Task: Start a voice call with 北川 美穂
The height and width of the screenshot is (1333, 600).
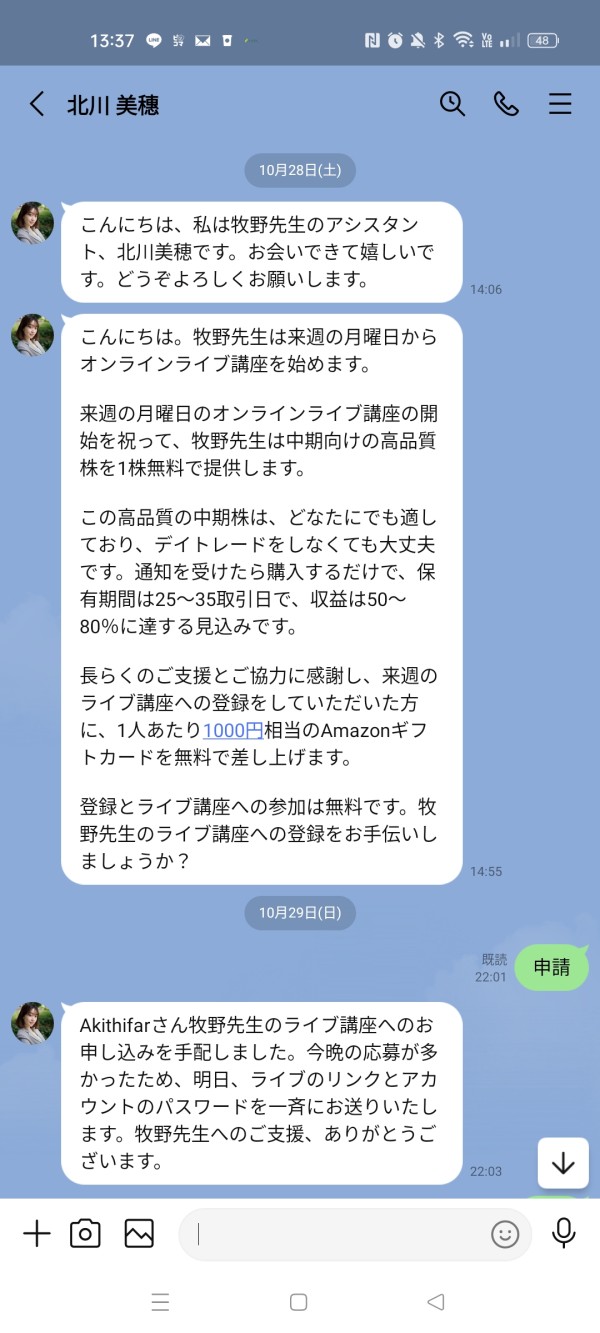Action: pyautogui.click(x=506, y=104)
